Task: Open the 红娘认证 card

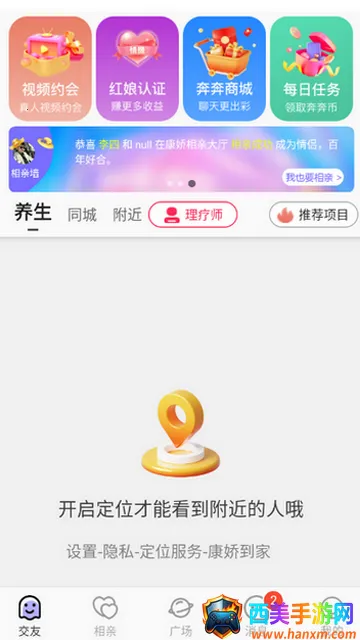Action: coord(137,69)
